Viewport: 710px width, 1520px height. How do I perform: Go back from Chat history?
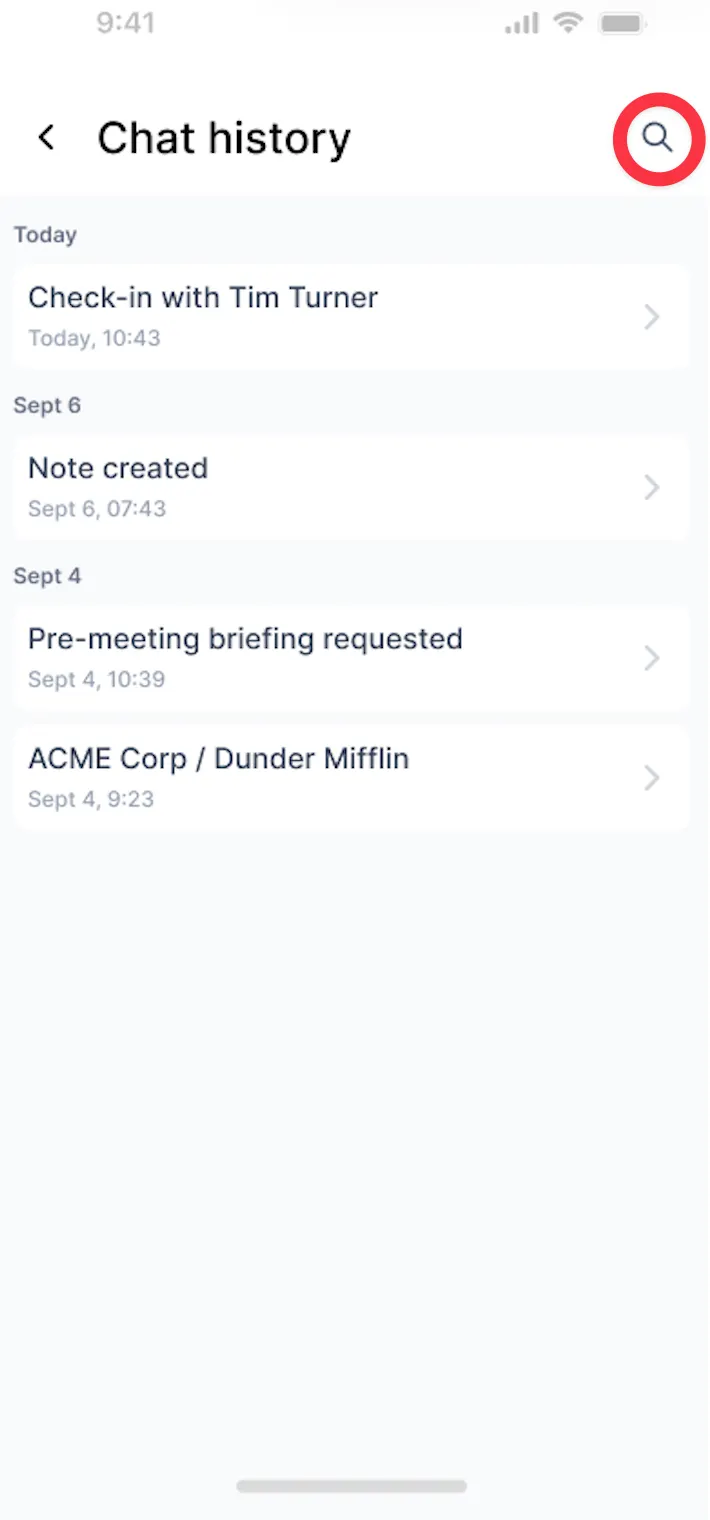[x=46, y=138]
